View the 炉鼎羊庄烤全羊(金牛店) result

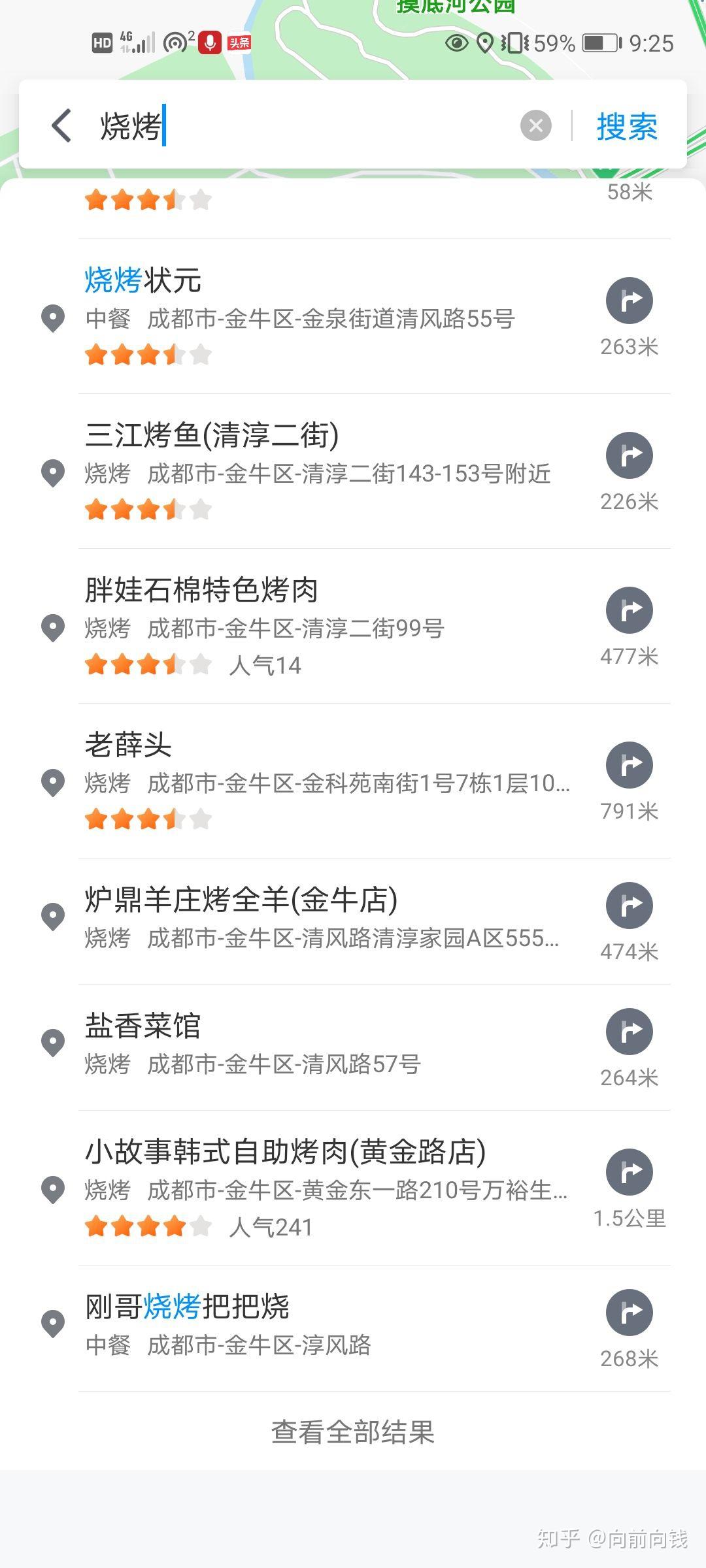(x=314, y=918)
